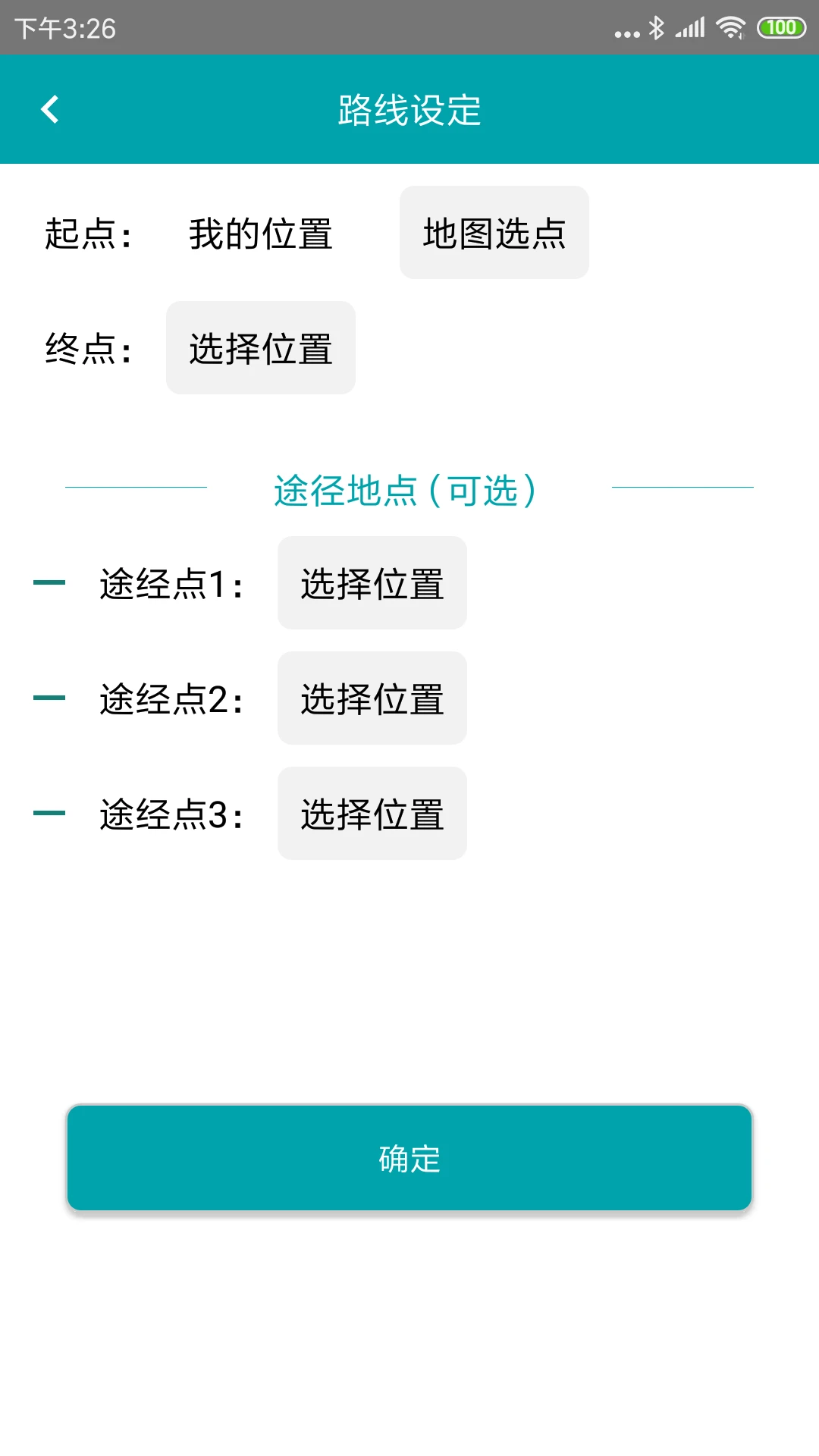This screenshot has height=1456, width=819.
Task: Click the 路线设定 title bar
Action: point(409,109)
